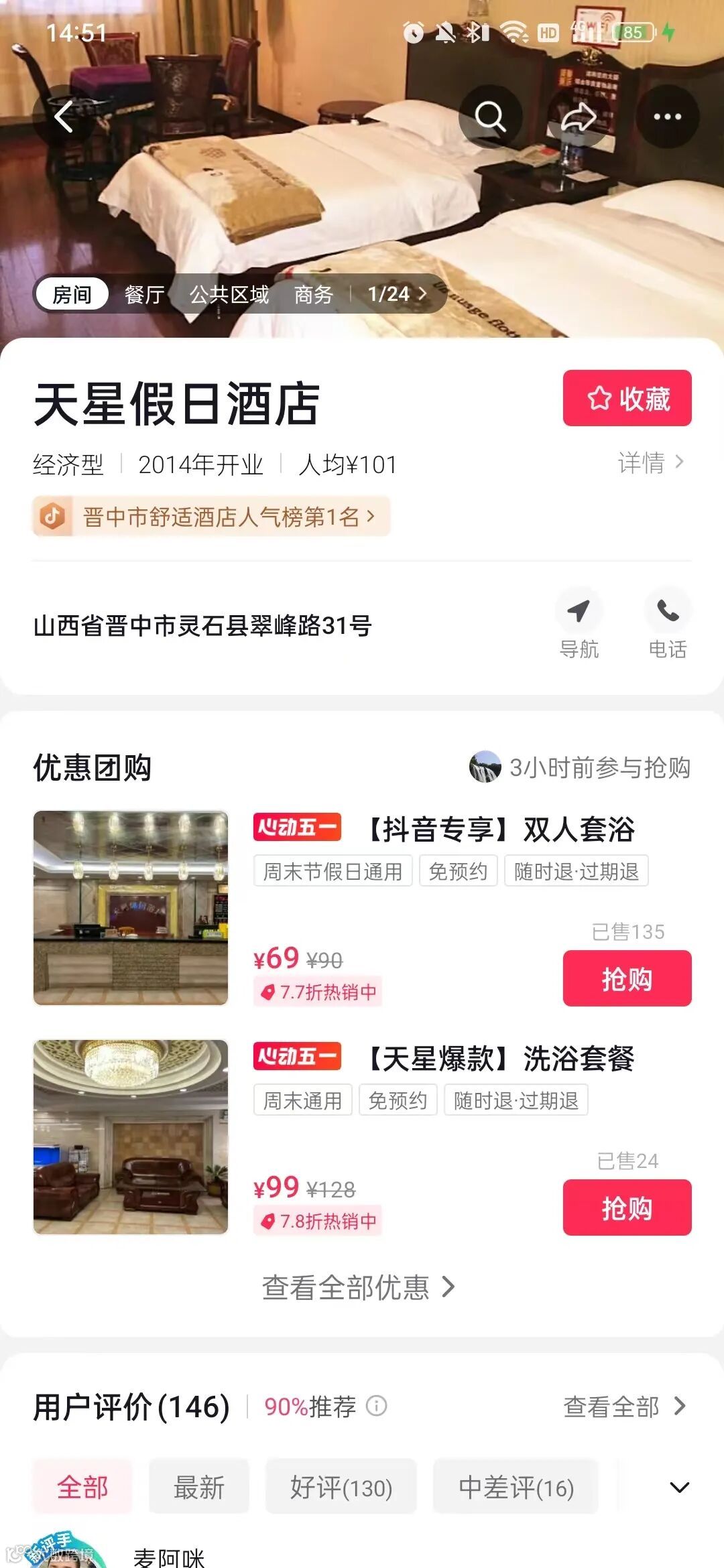This screenshot has height=1568, width=724.
Task: Go back using the arrow icon
Action: pos(64,117)
